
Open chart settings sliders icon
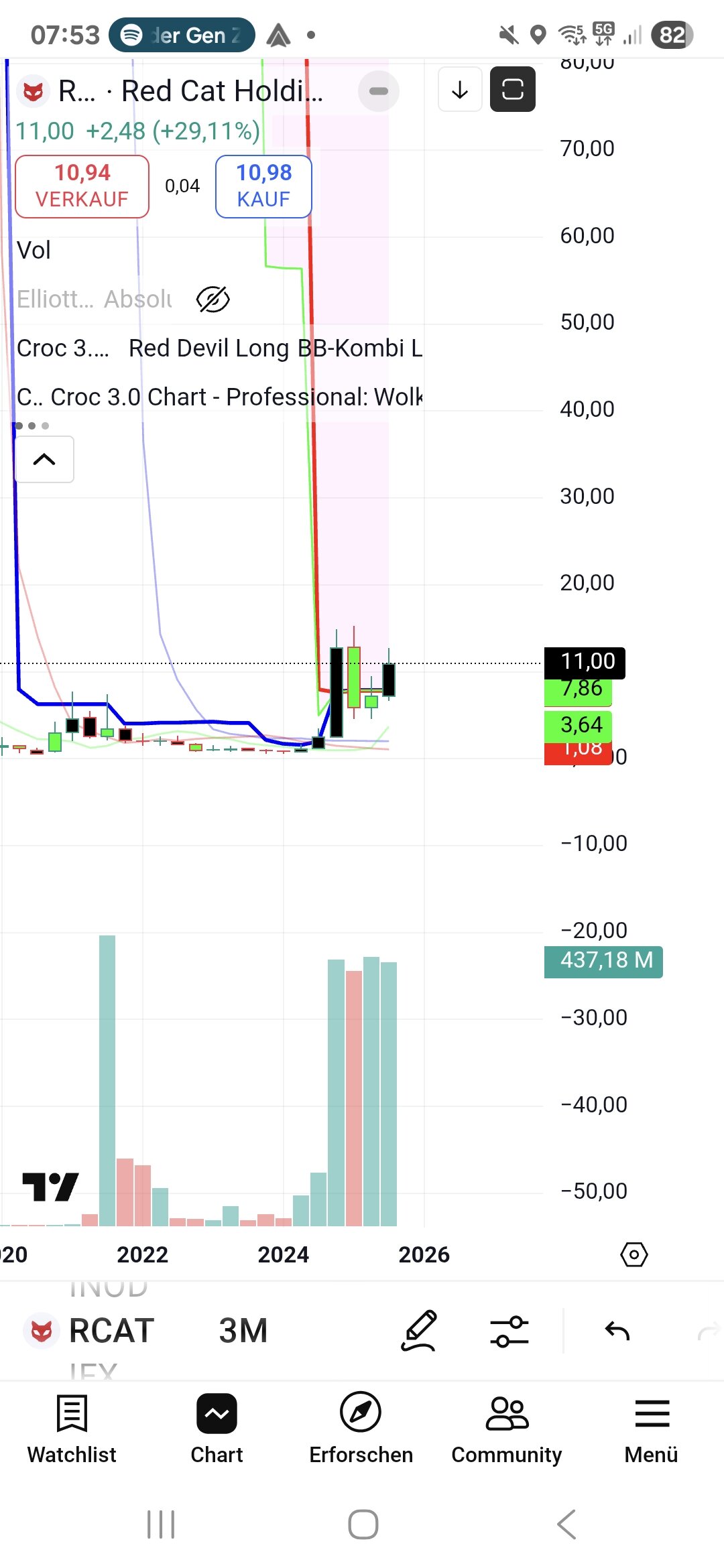[509, 1331]
